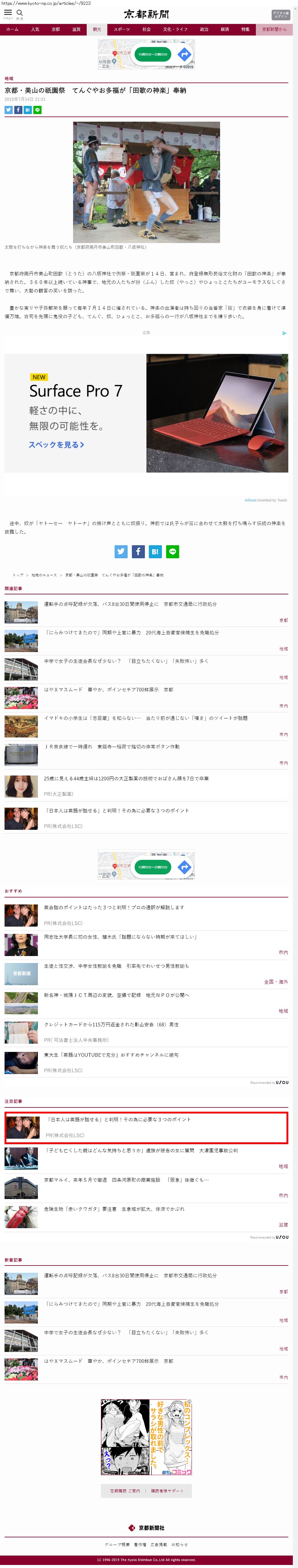The width and height of the screenshot is (298, 1568).
Task: Tap the デジタル版ログイン button
Action: click(x=280, y=15)
